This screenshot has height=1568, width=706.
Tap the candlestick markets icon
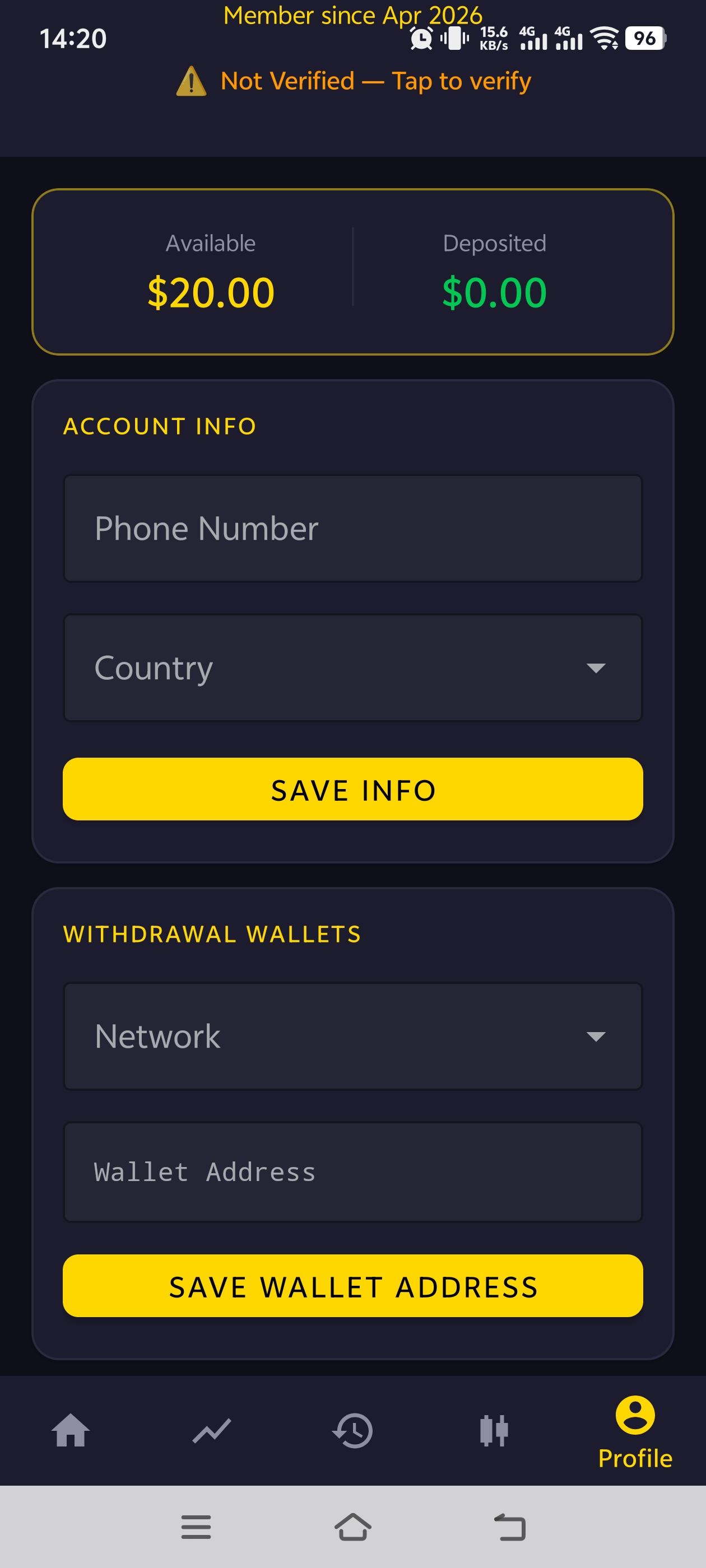pyautogui.click(x=494, y=1430)
